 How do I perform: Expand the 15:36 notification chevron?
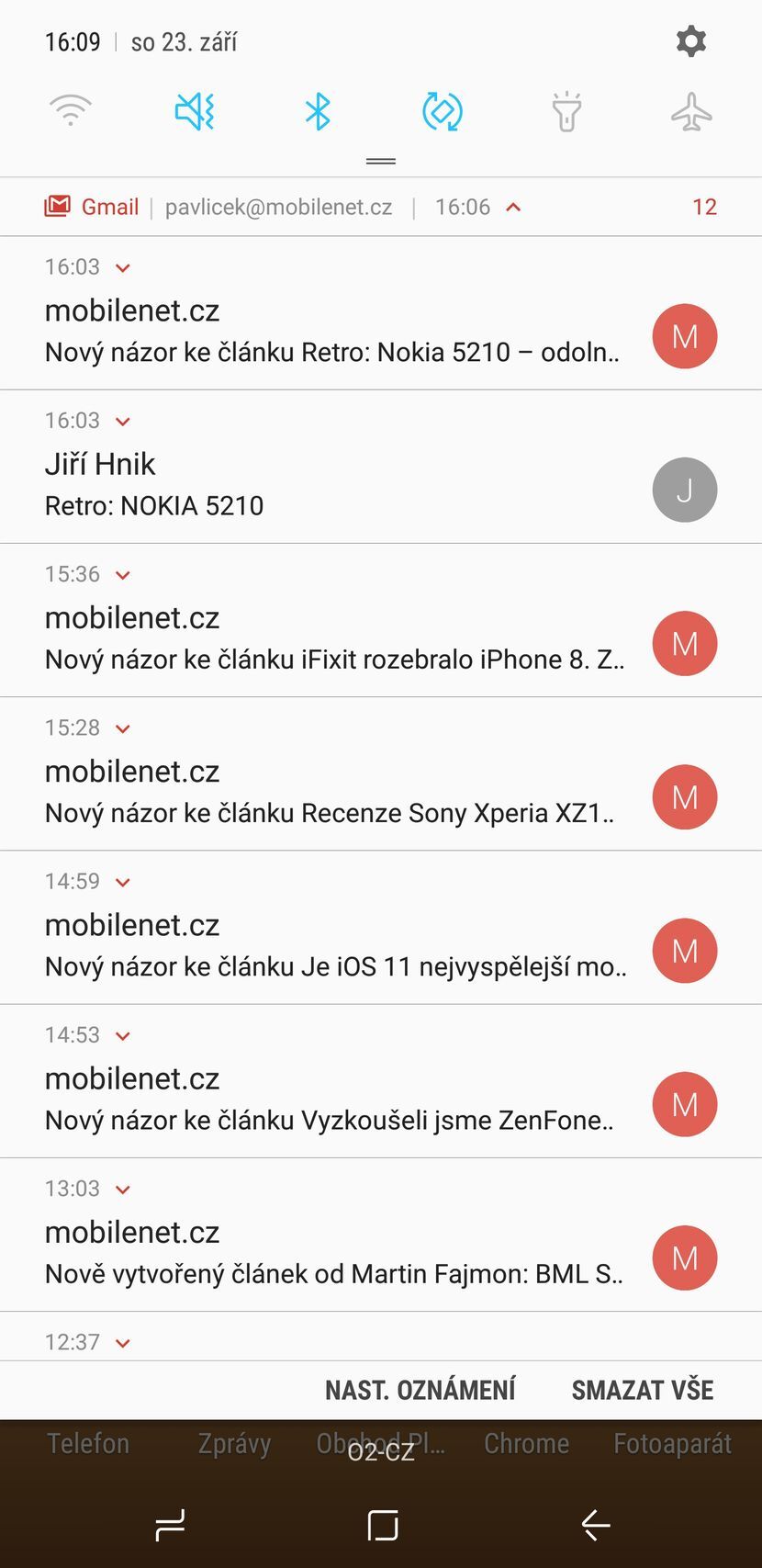tap(123, 575)
